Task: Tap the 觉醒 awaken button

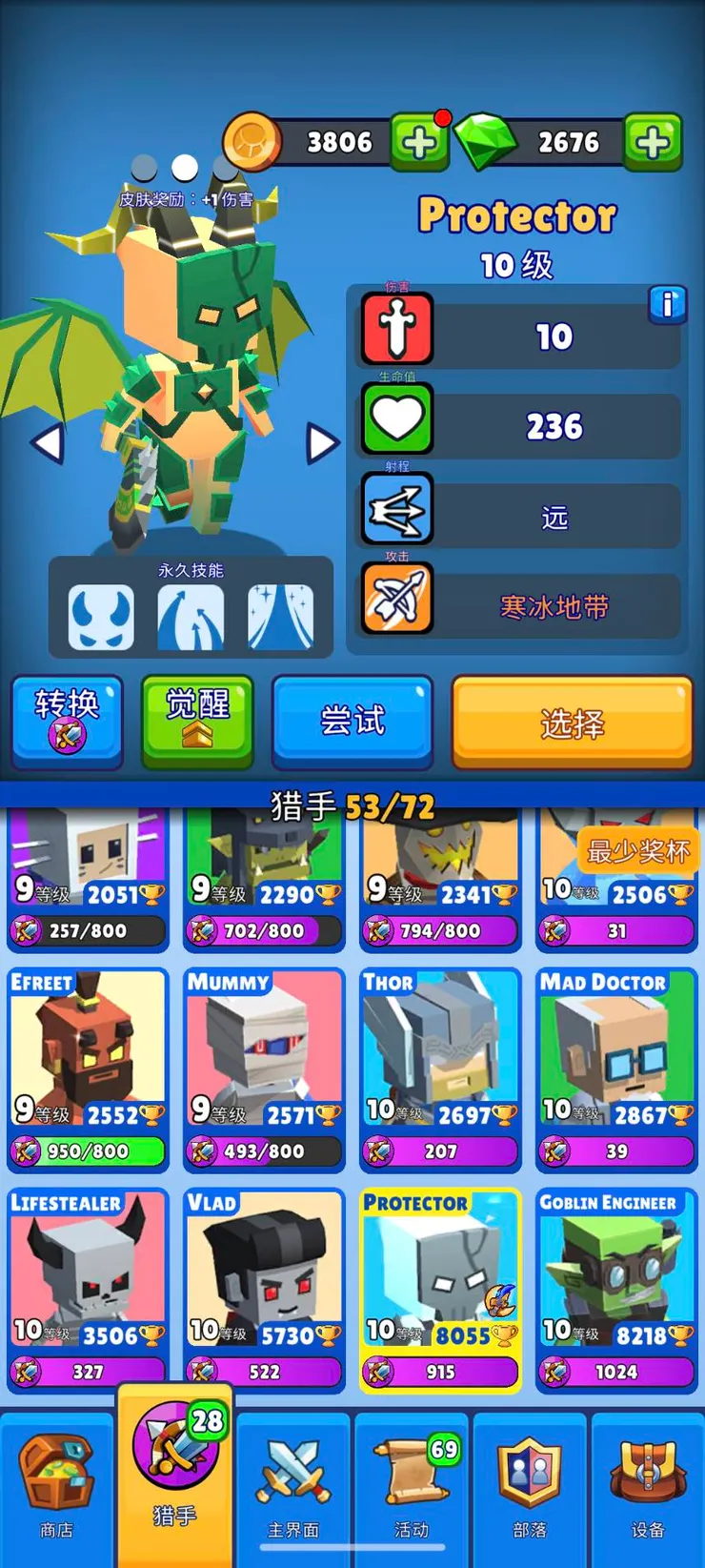Action: [x=197, y=722]
